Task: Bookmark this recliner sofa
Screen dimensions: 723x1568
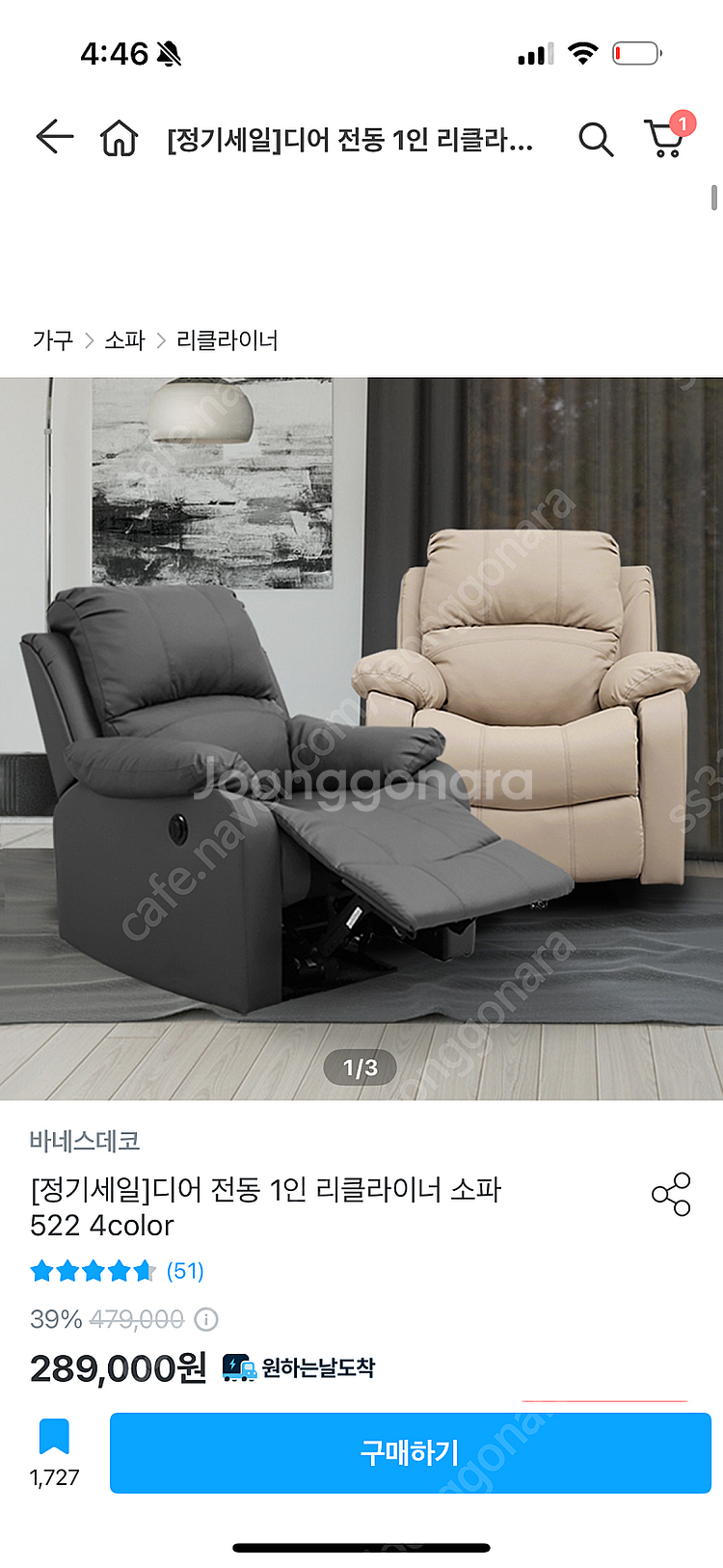Action: coord(55,1437)
